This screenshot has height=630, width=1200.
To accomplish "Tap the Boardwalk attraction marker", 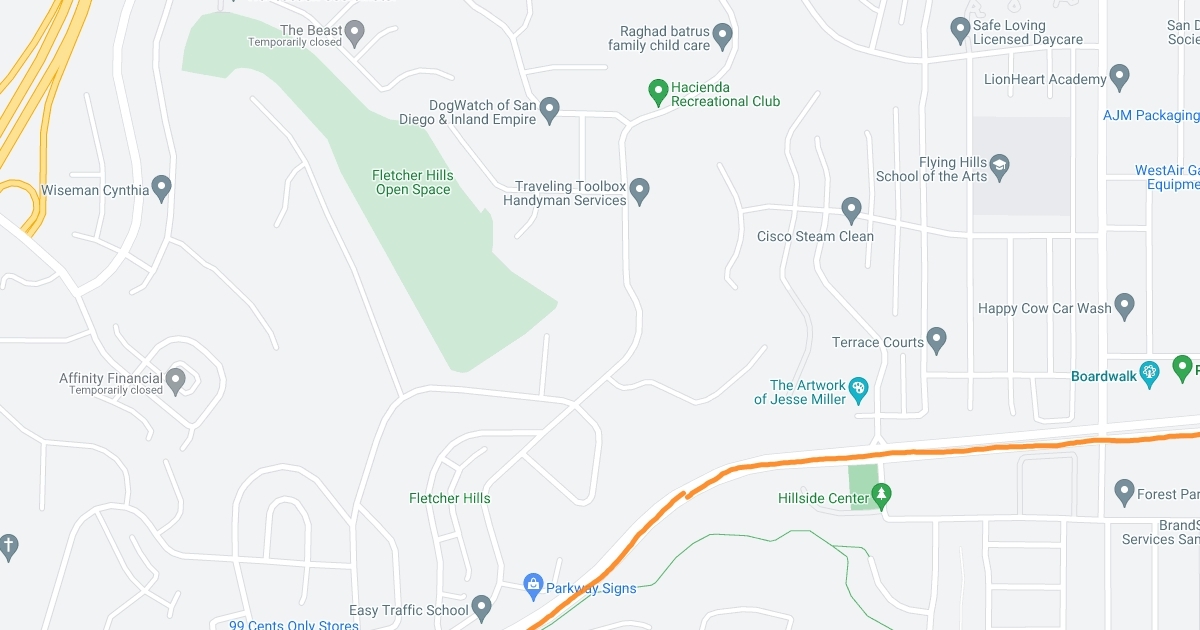I will pyautogui.click(x=1149, y=372).
